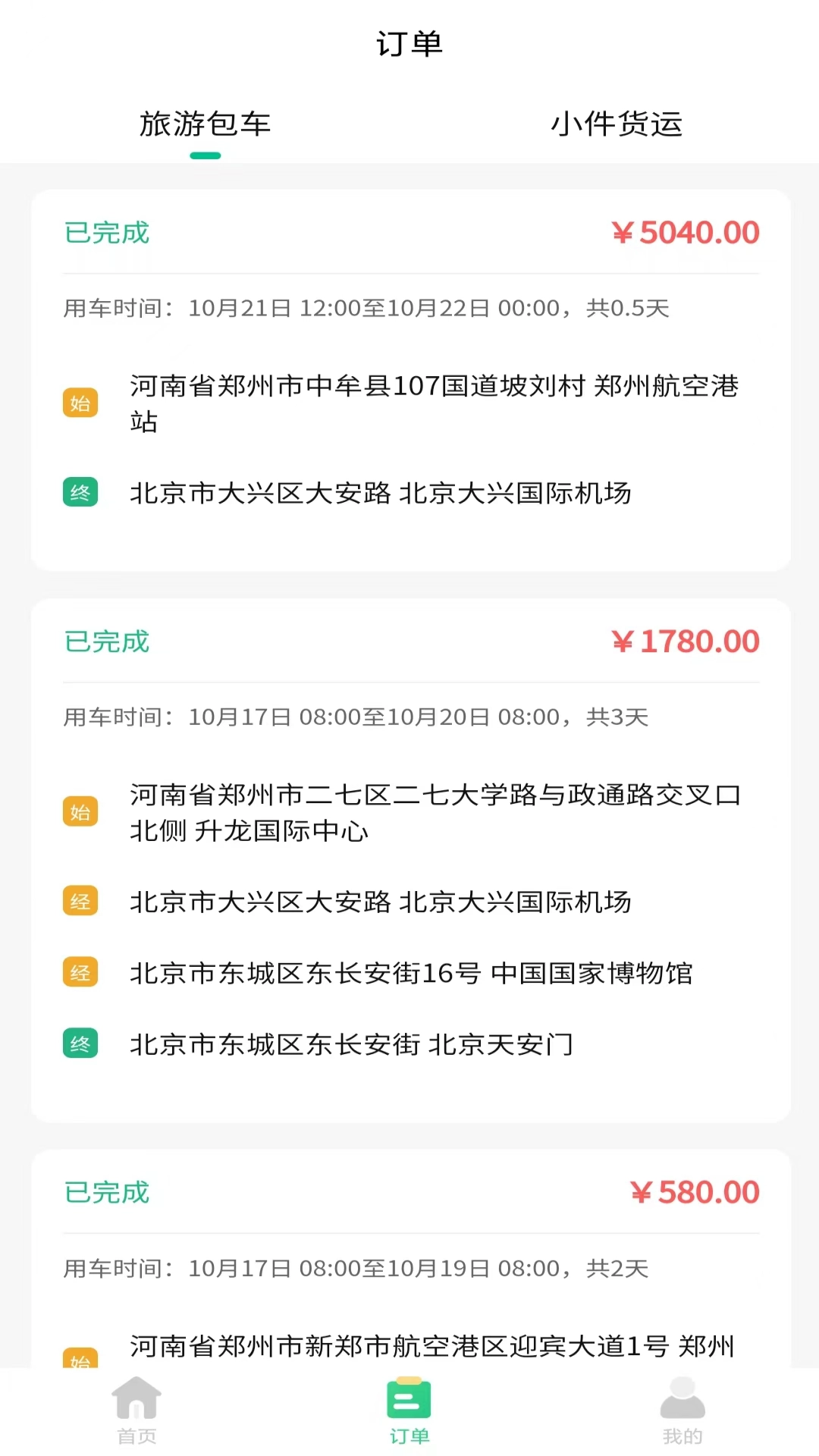Select the 旅游包车 tab
This screenshot has height=1456, width=819.
click(x=206, y=126)
